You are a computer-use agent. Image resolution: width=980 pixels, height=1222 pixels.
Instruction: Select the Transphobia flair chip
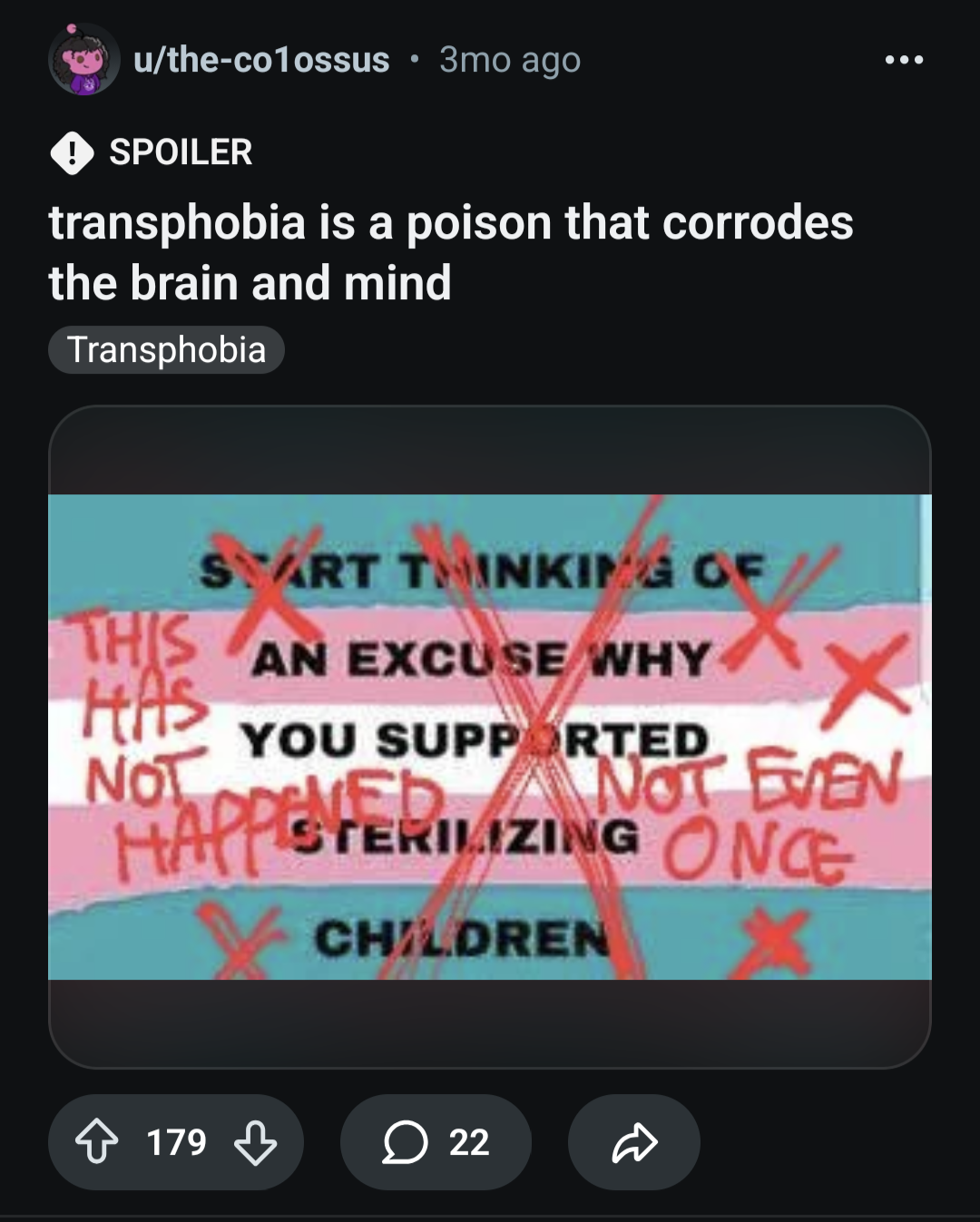click(166, 350)
